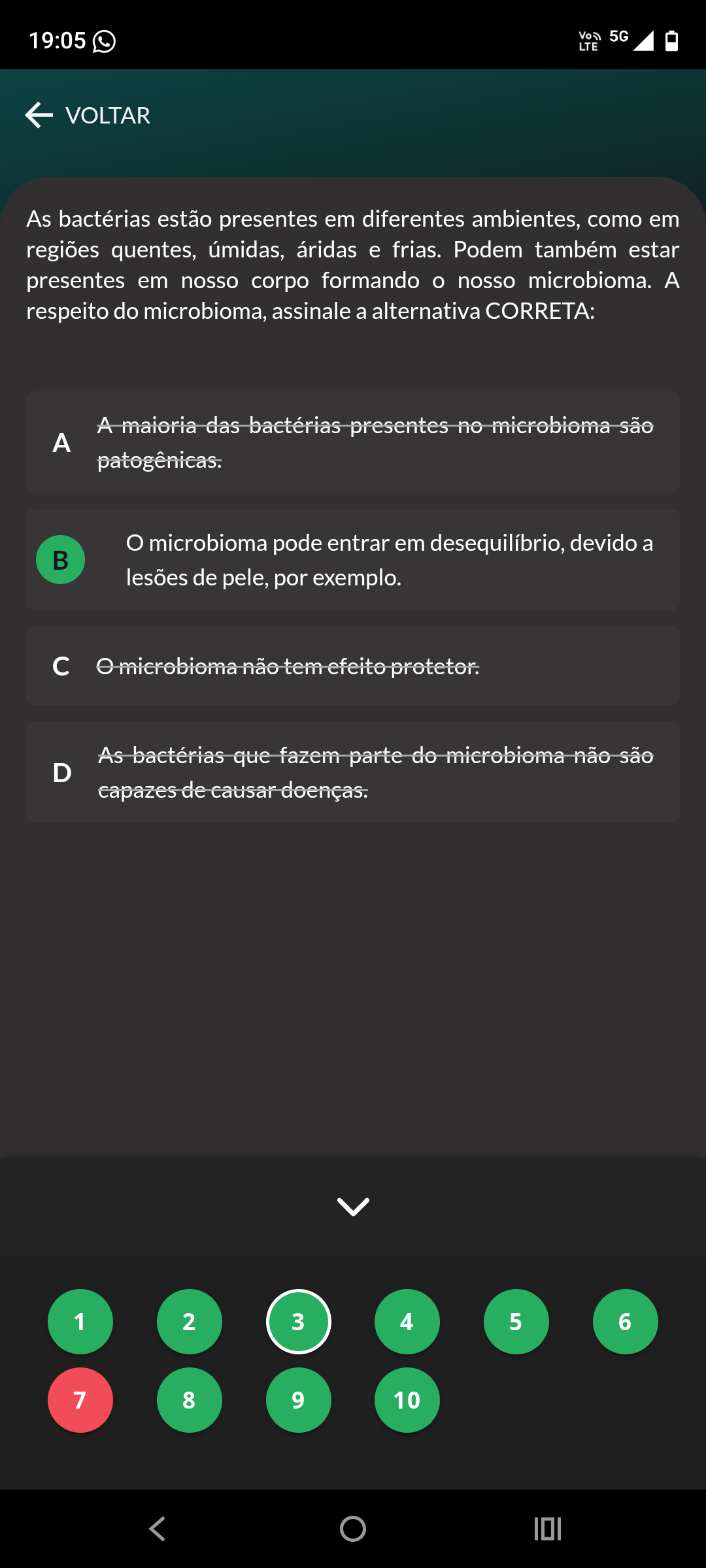This screenshot has width=706, height=1568.
Task: Go back with the VOLTAR arrow
Action: (x=88, y=116)
